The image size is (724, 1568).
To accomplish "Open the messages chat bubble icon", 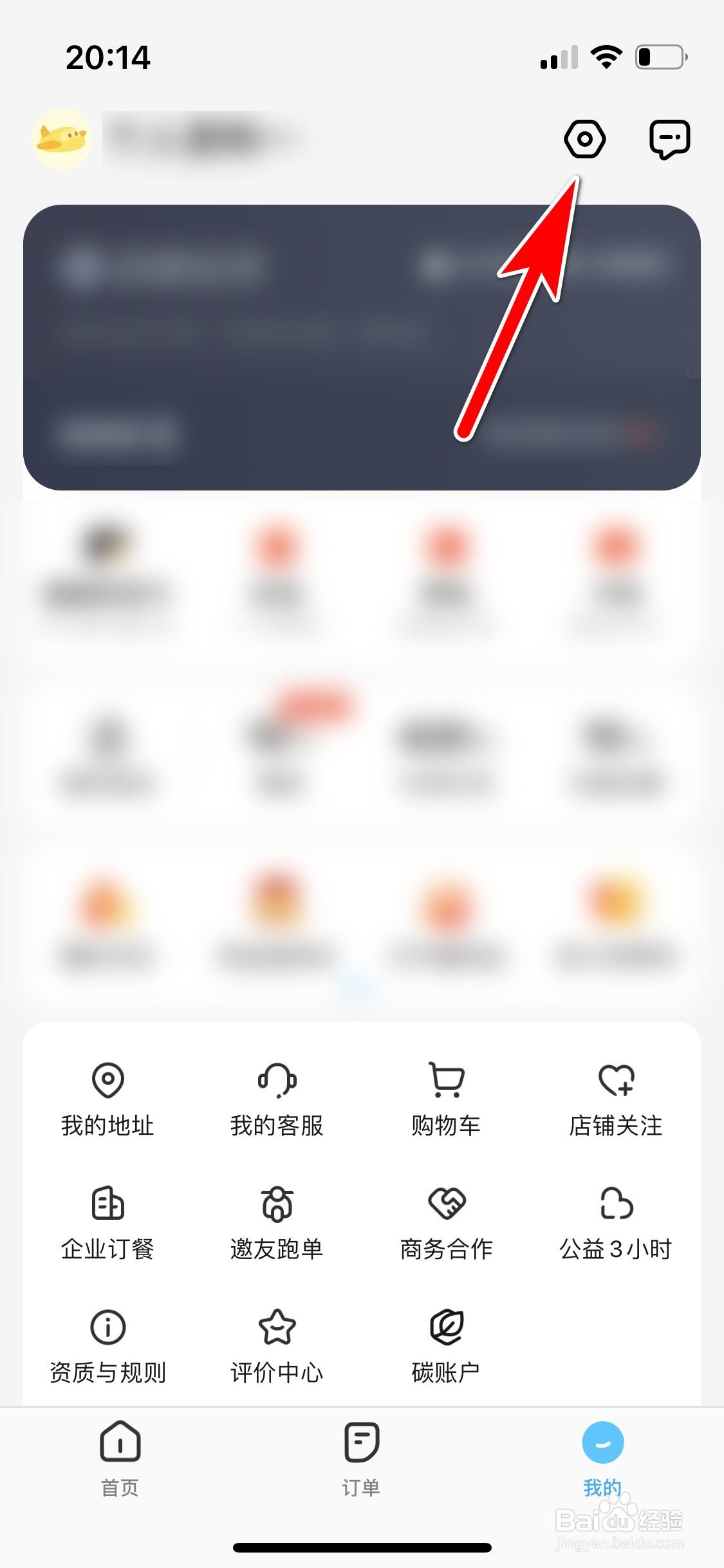I will click(669, 138).
